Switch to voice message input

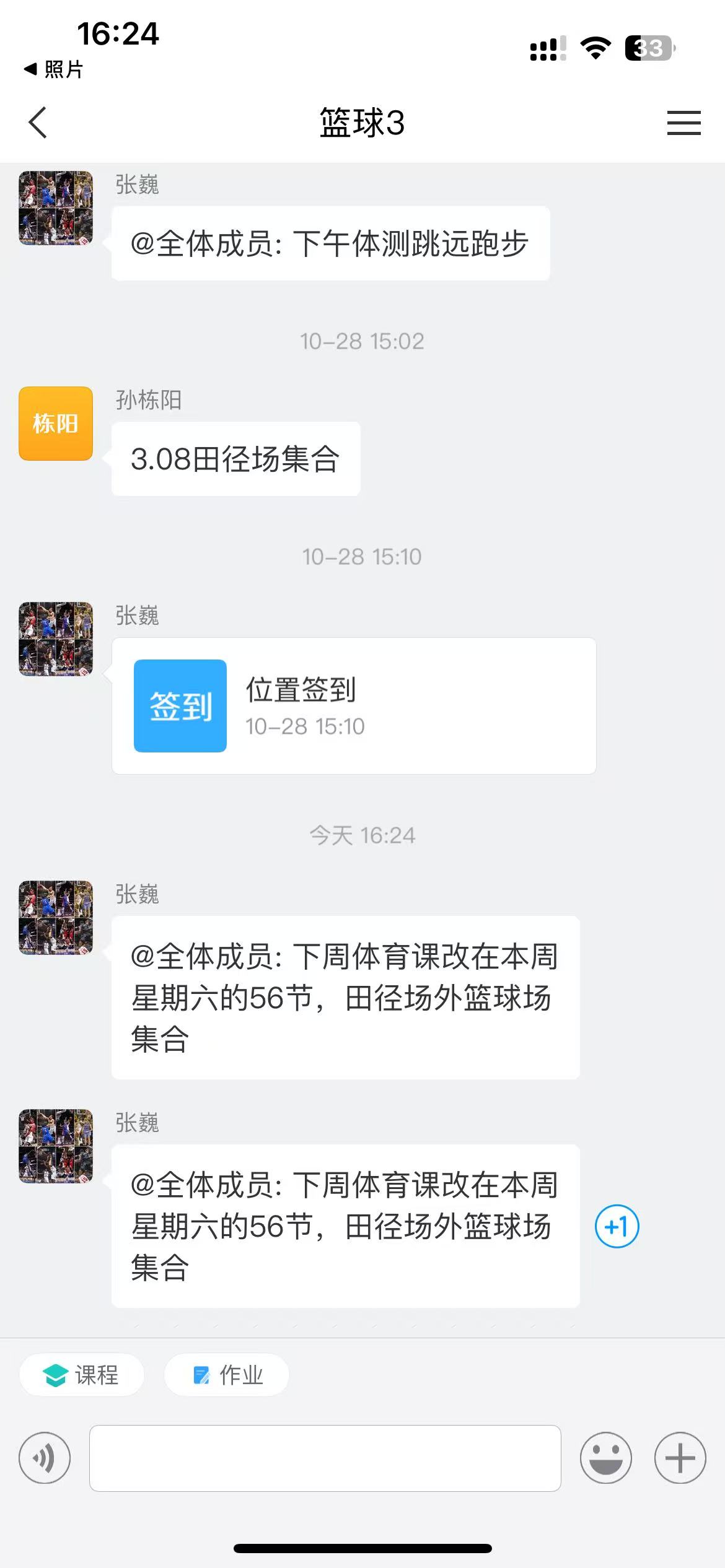(x=45, y=1458)
